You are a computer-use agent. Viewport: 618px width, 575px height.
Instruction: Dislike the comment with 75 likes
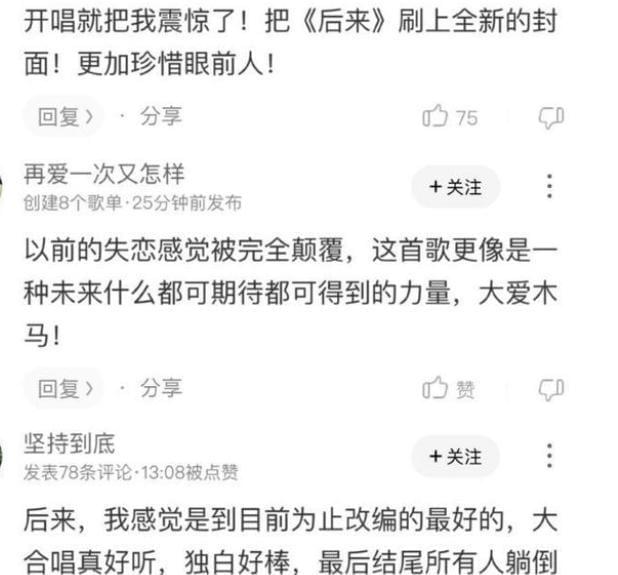click(x=551, y=117)
